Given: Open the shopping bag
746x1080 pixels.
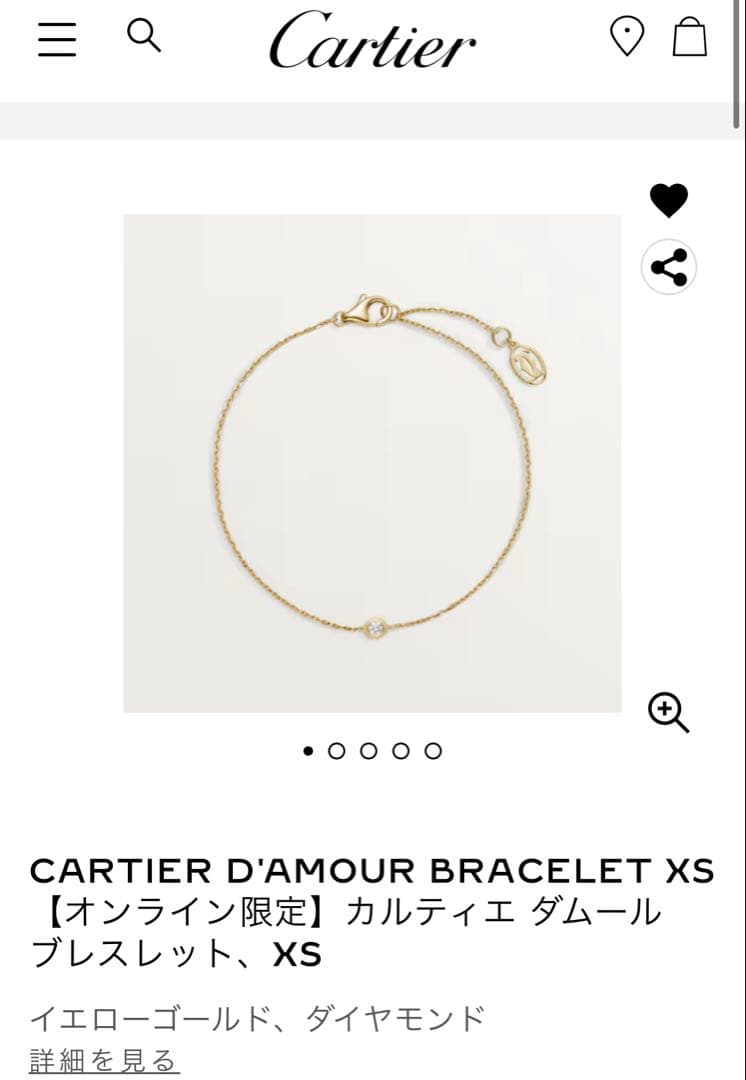Looking at the screenshot, I should click(x=690, y=38).
